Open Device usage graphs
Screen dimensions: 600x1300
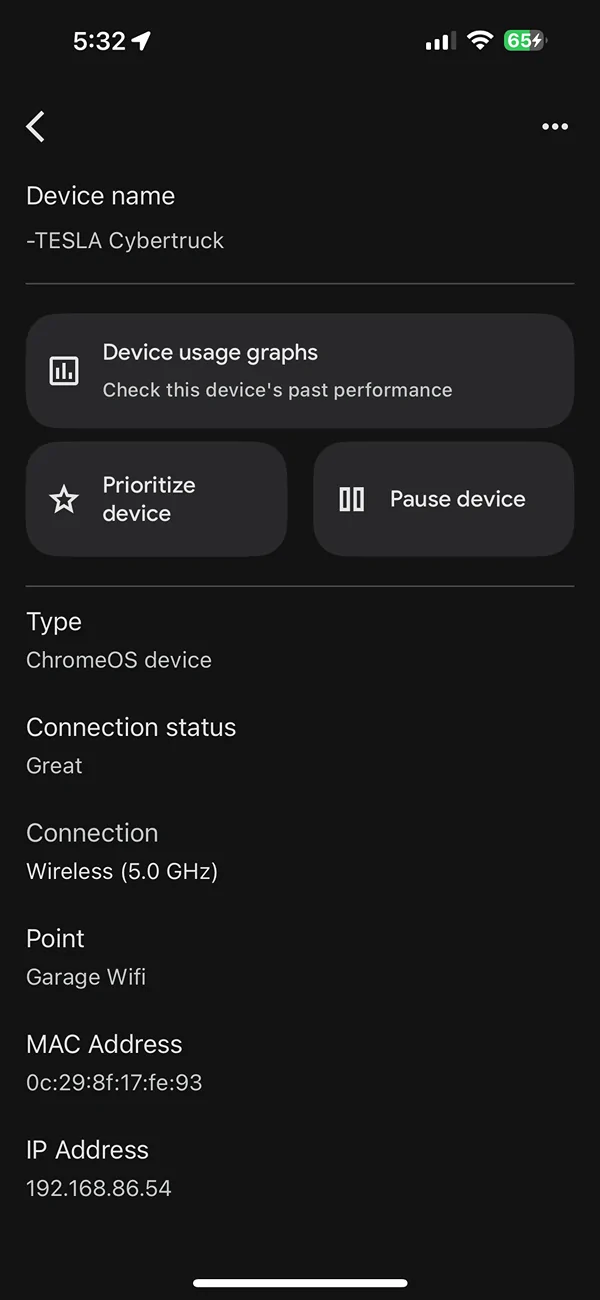point(300,371)
